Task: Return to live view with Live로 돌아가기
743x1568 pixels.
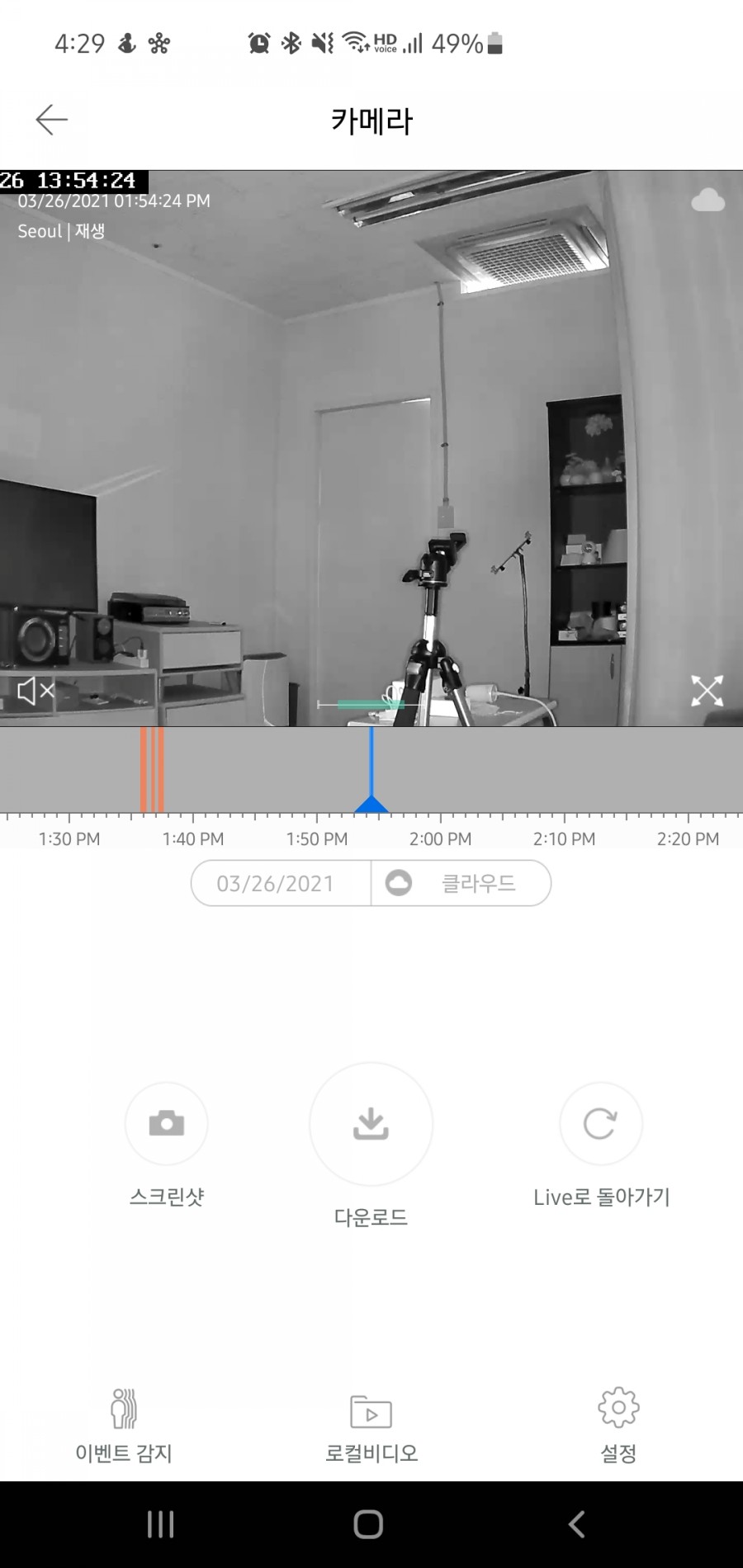Action: click(x=600, y=1124)
